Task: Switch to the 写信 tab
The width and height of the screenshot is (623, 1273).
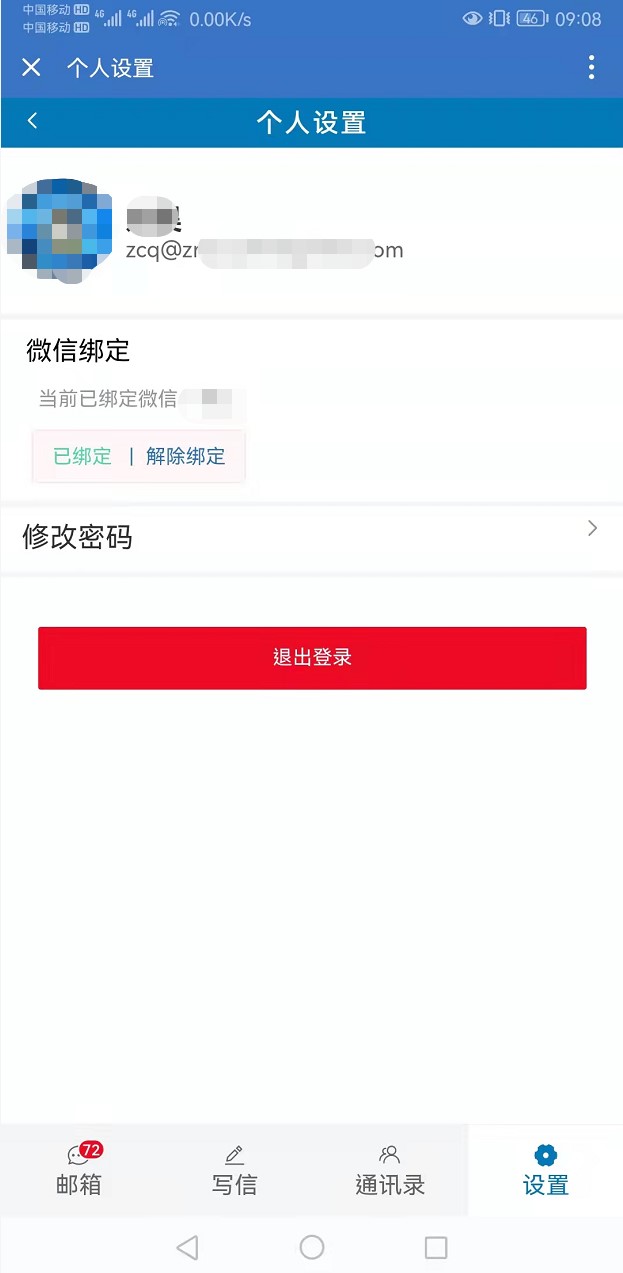Action: (234, 1171)
